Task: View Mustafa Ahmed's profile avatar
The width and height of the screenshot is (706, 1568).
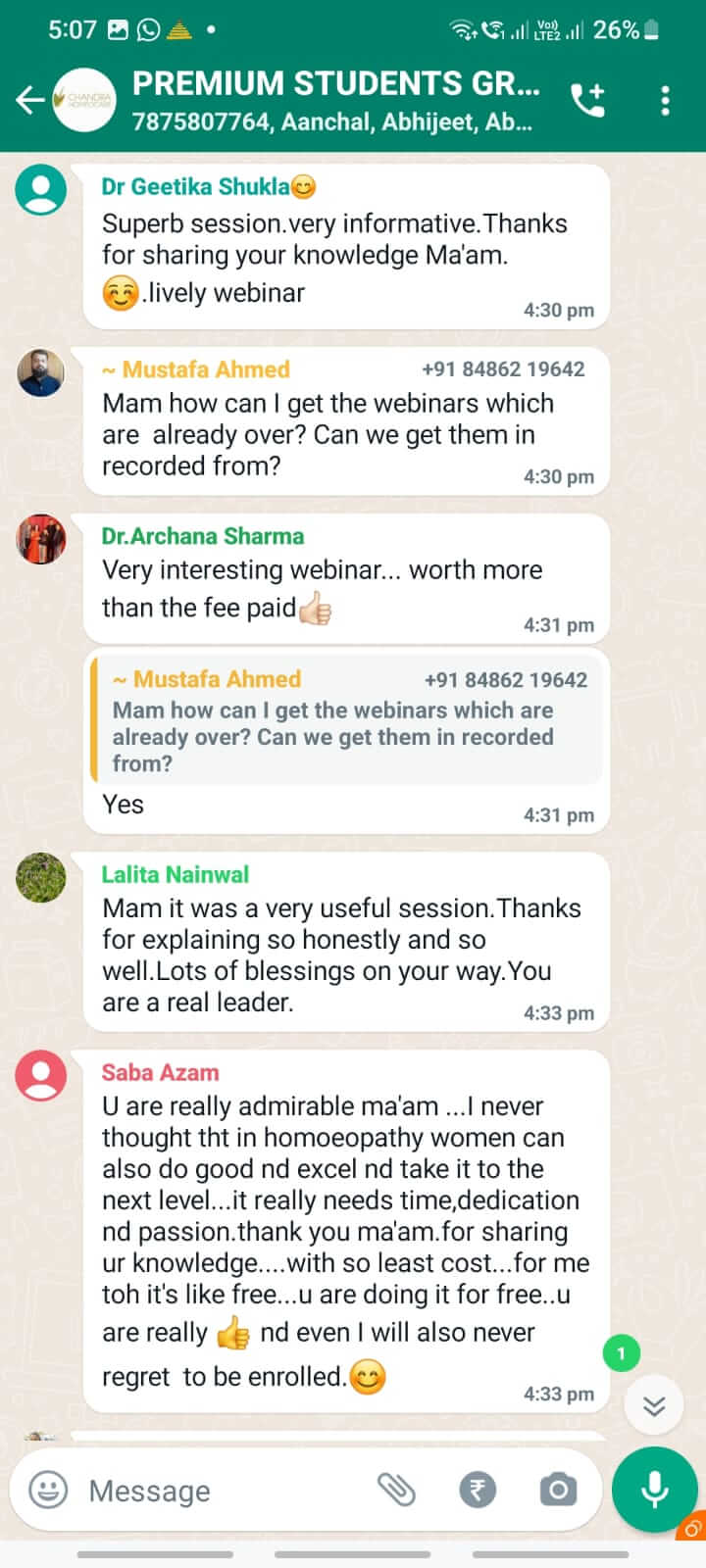Action: pos(41,372)
